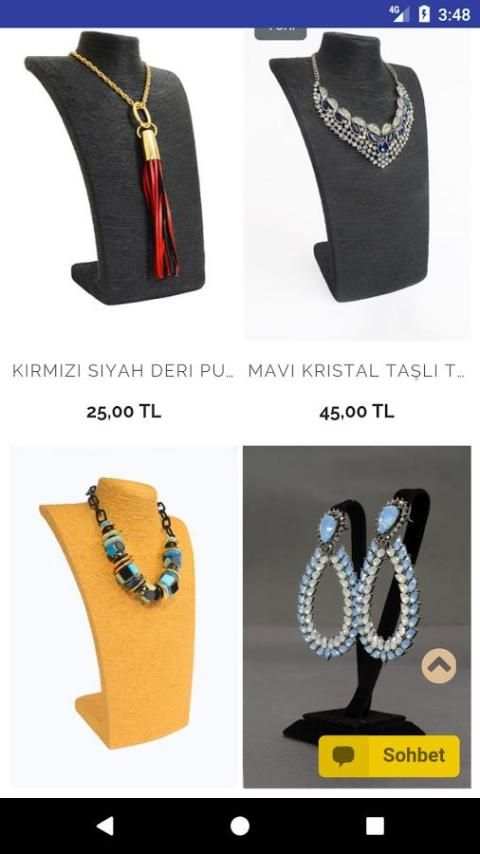Go back using the system back button
The height and width of the screenshot is (854, 480).
[105, 826]
